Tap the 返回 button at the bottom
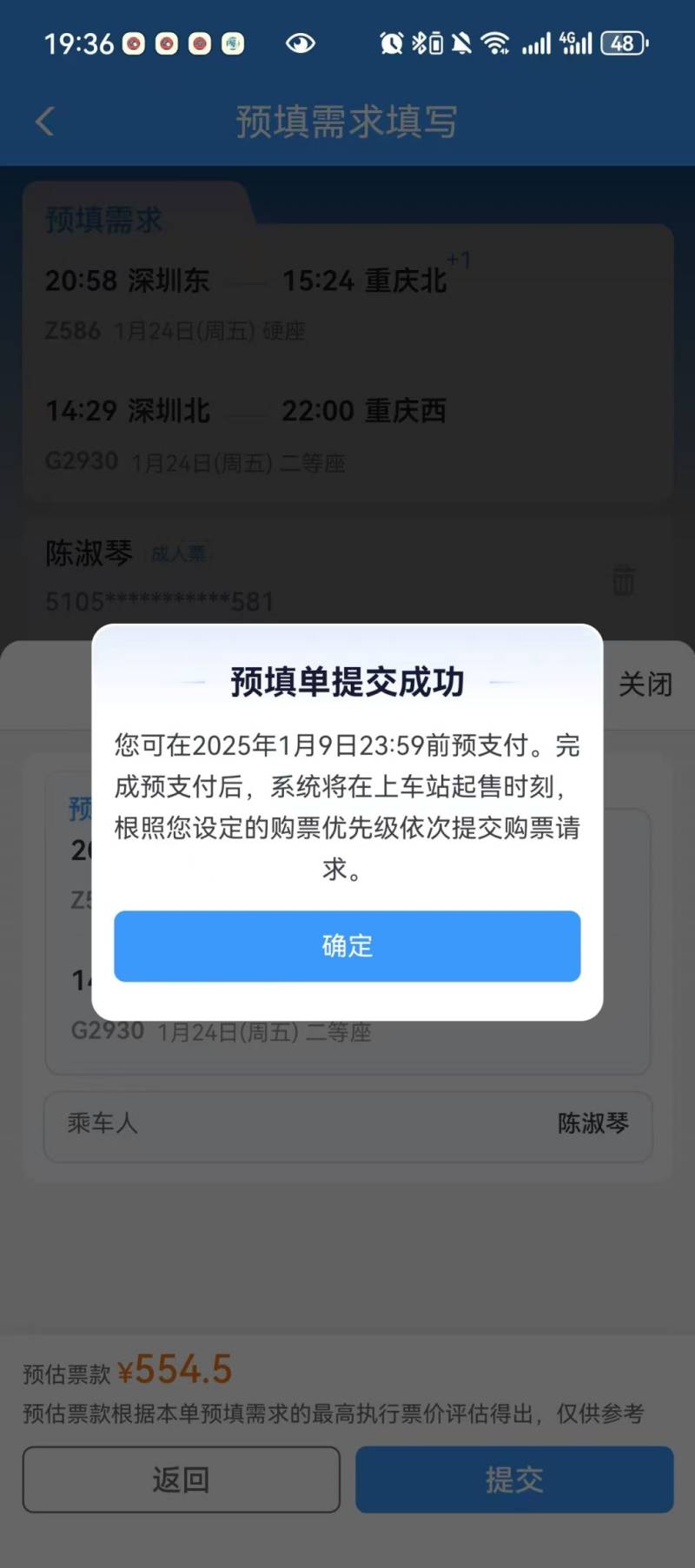 (181, 1479)
